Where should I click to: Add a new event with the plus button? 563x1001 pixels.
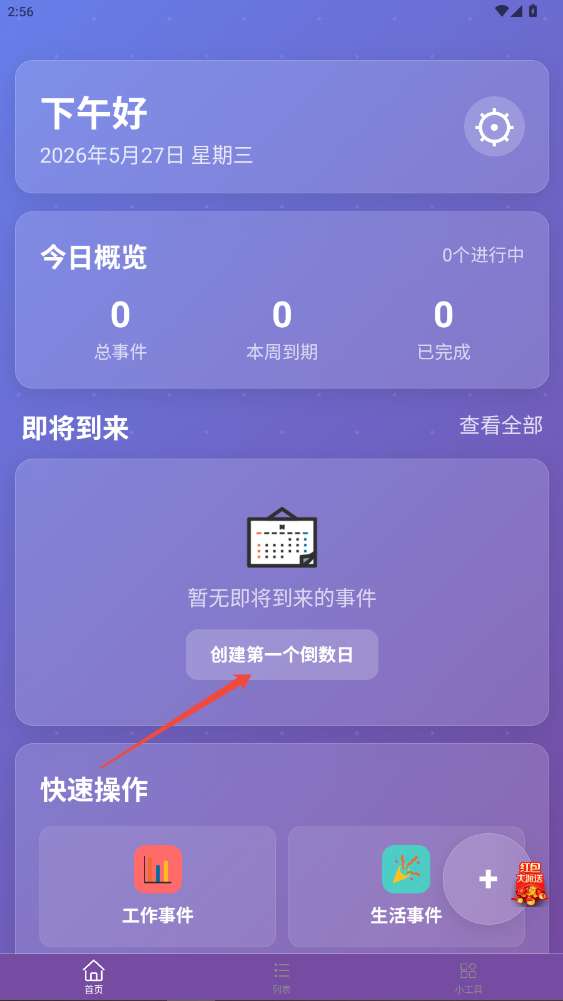488,879
